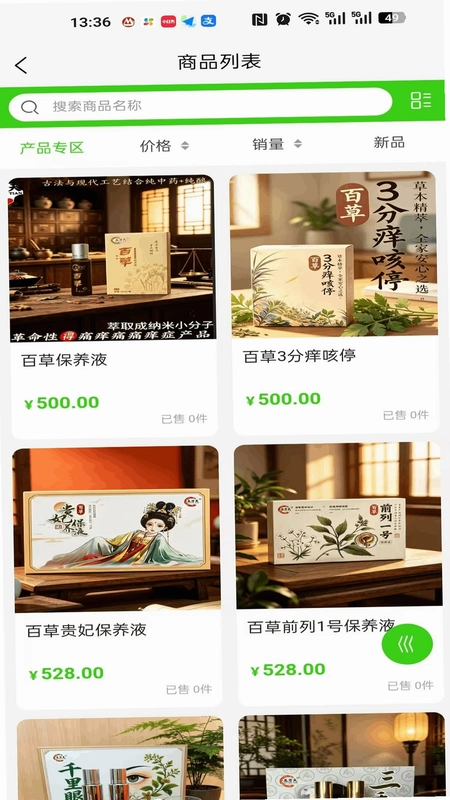The width and height of the screenshot is (450, 800).
Task: Tap the 搜索商品名称 search field
Action: [200, 105]
